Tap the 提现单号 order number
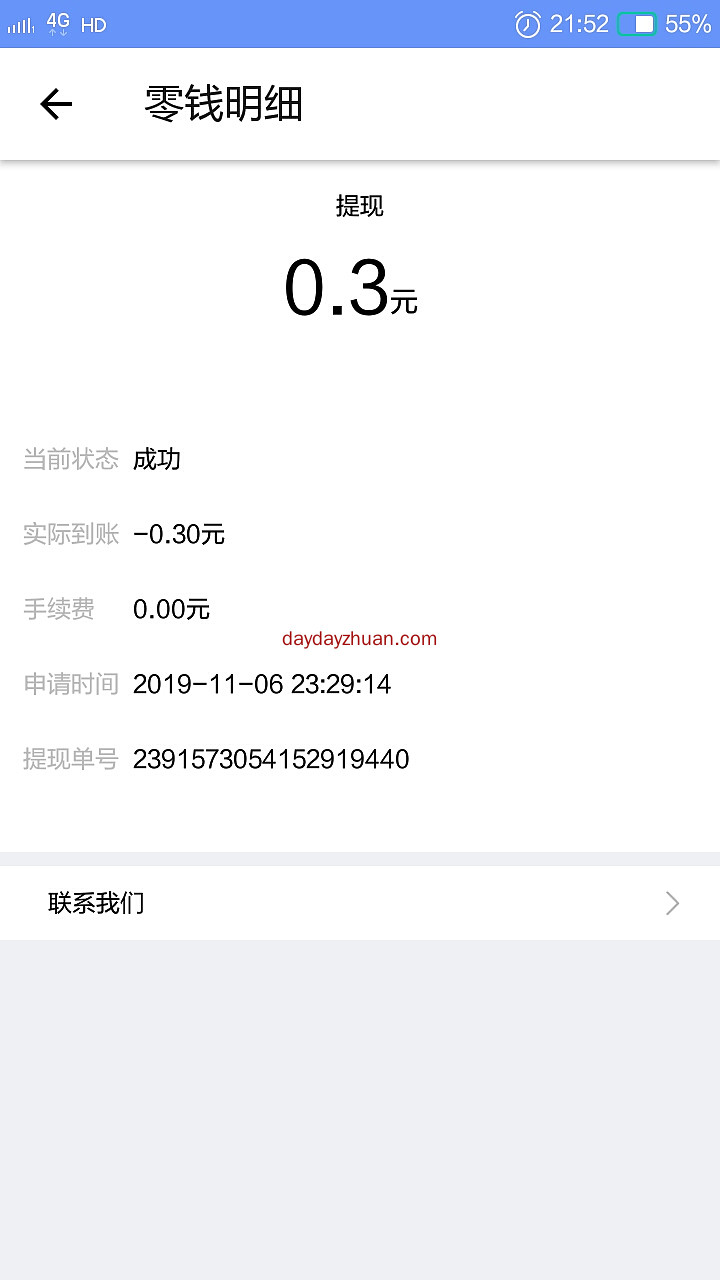The height and width of the screenshot is (1280, 720). (x=271, y=759)
